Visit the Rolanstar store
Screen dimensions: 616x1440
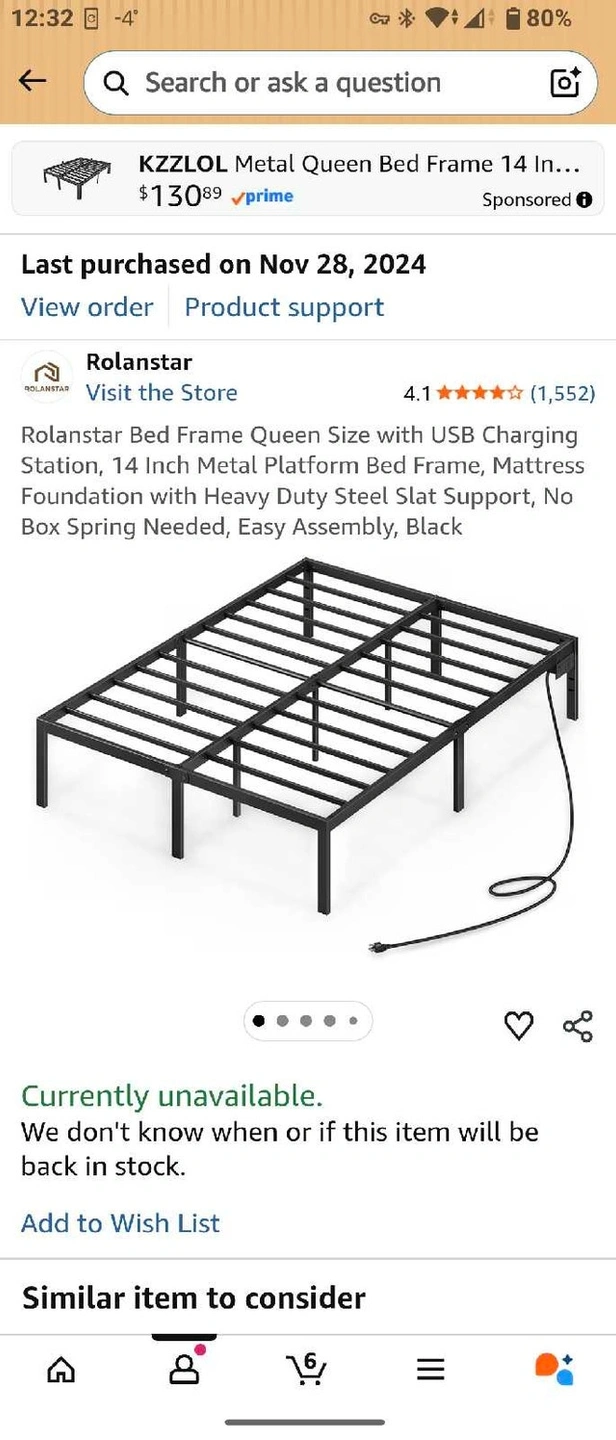tap(161, 393)
